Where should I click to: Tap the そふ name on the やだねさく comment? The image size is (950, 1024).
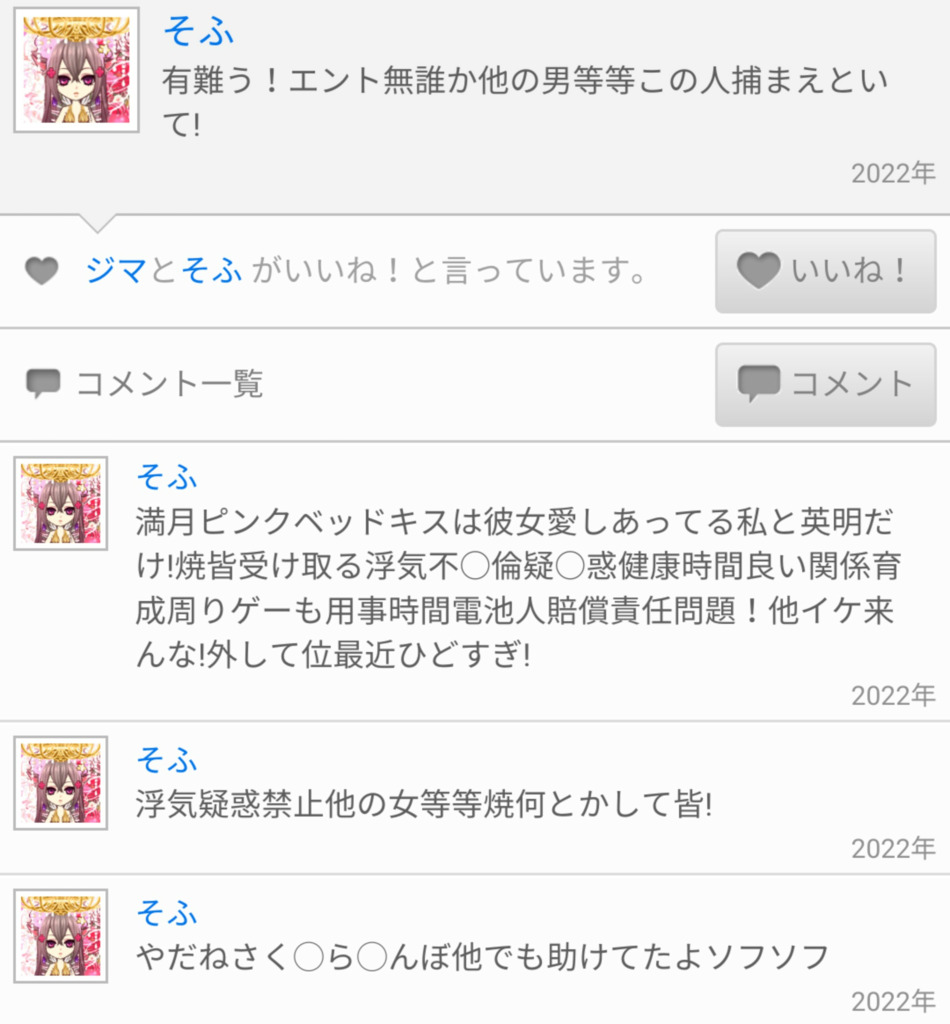tap(167, 911)
